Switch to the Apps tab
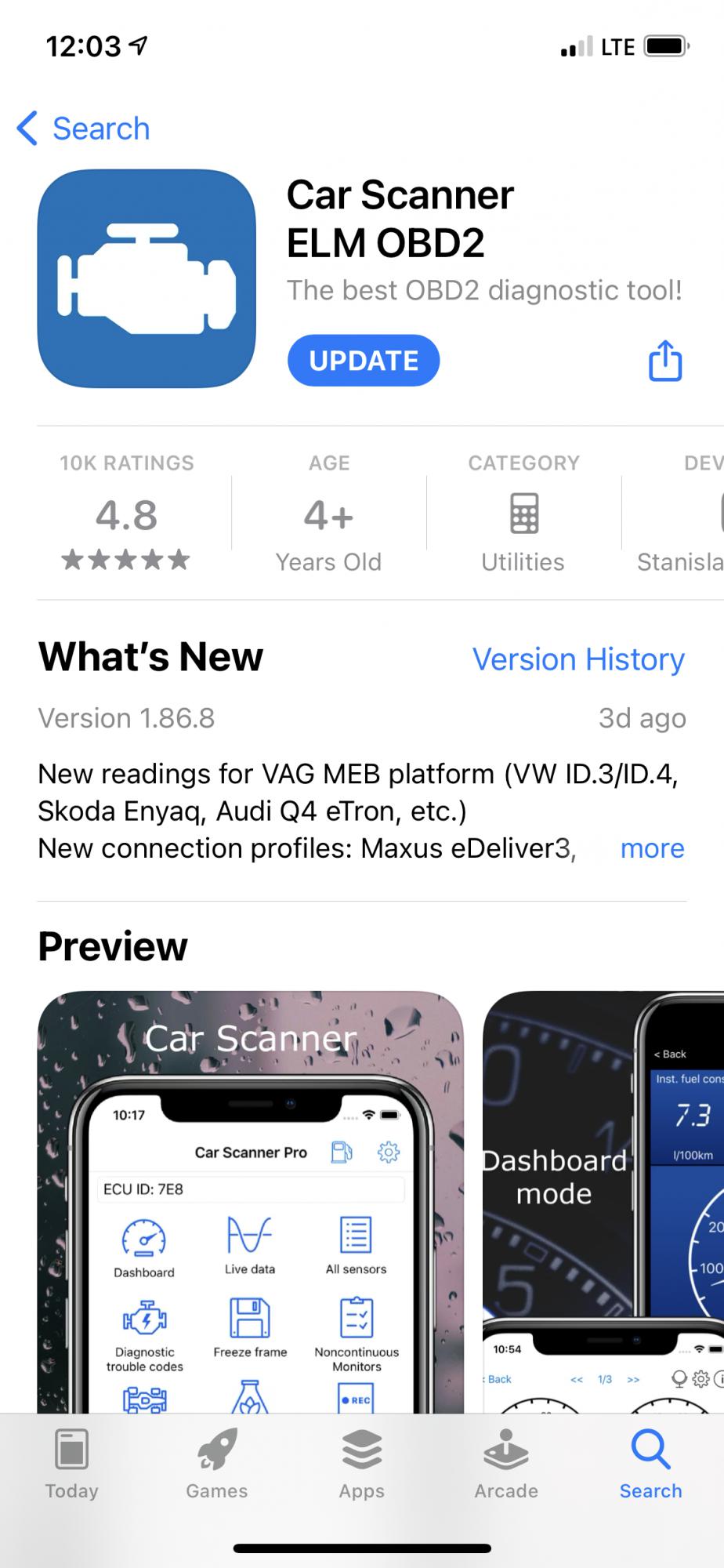Viewport: 724px width, 1568px height. tap(361, 1464)
